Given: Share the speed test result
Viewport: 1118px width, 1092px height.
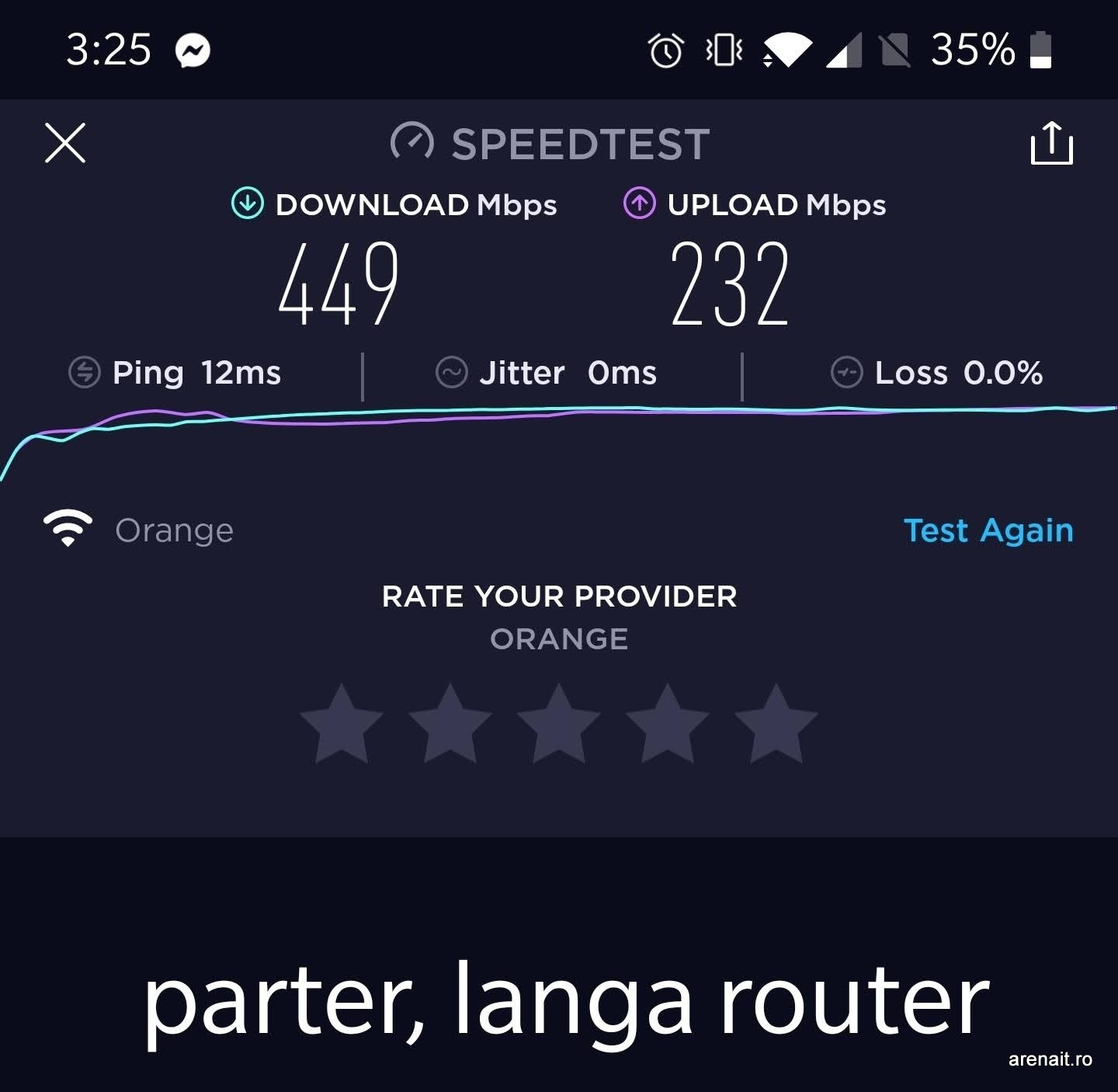Looking at the screenshot, I should tap(1051, 144).
